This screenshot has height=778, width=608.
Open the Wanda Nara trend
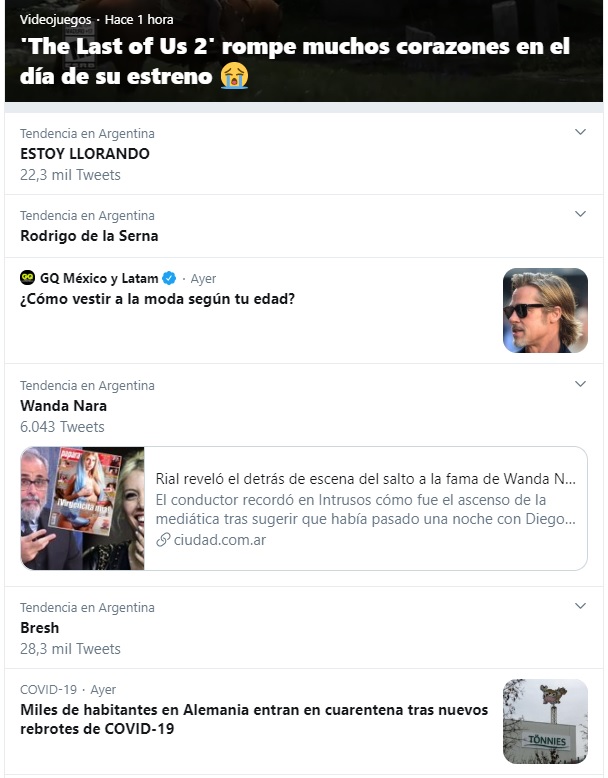click(63, 406)
